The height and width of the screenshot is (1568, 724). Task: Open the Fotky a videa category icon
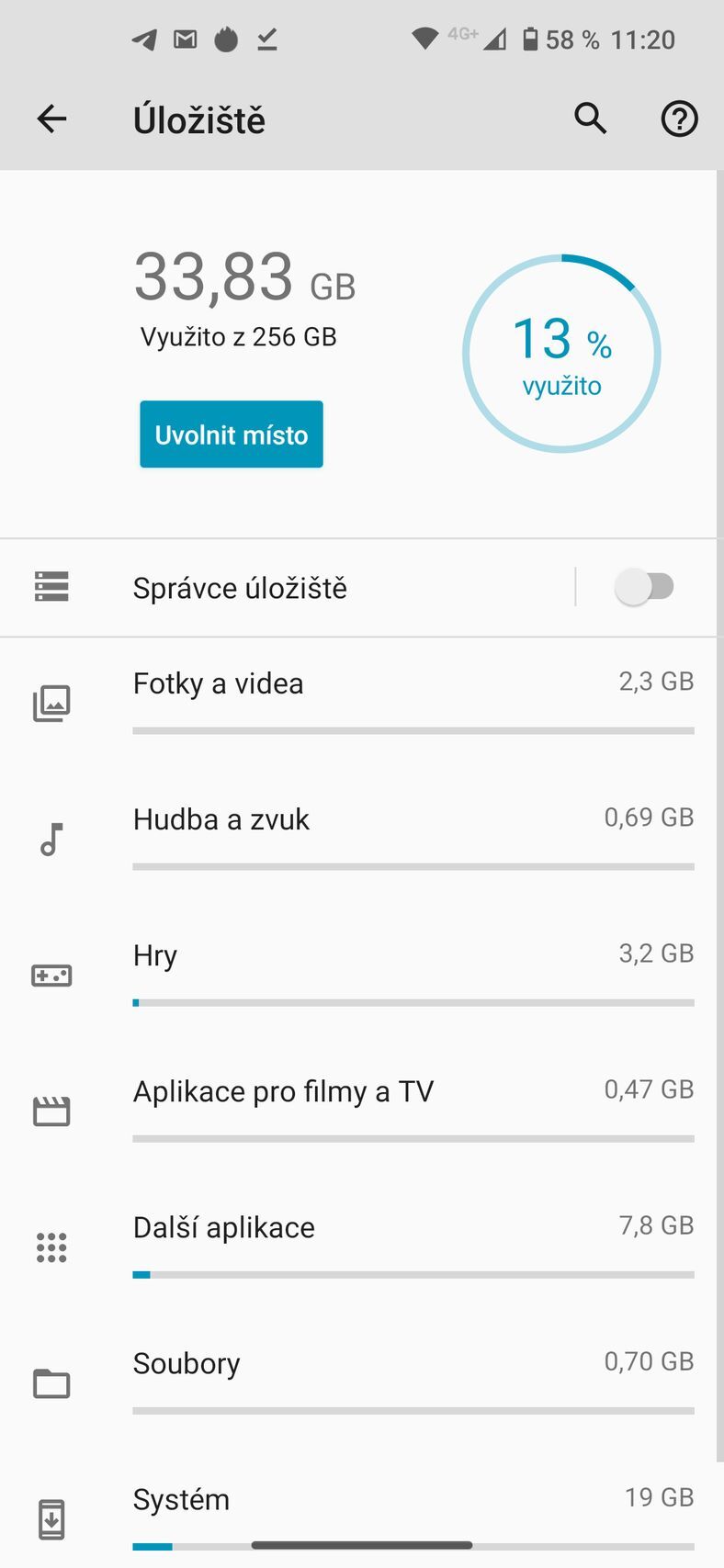click(x=52, y=703)
